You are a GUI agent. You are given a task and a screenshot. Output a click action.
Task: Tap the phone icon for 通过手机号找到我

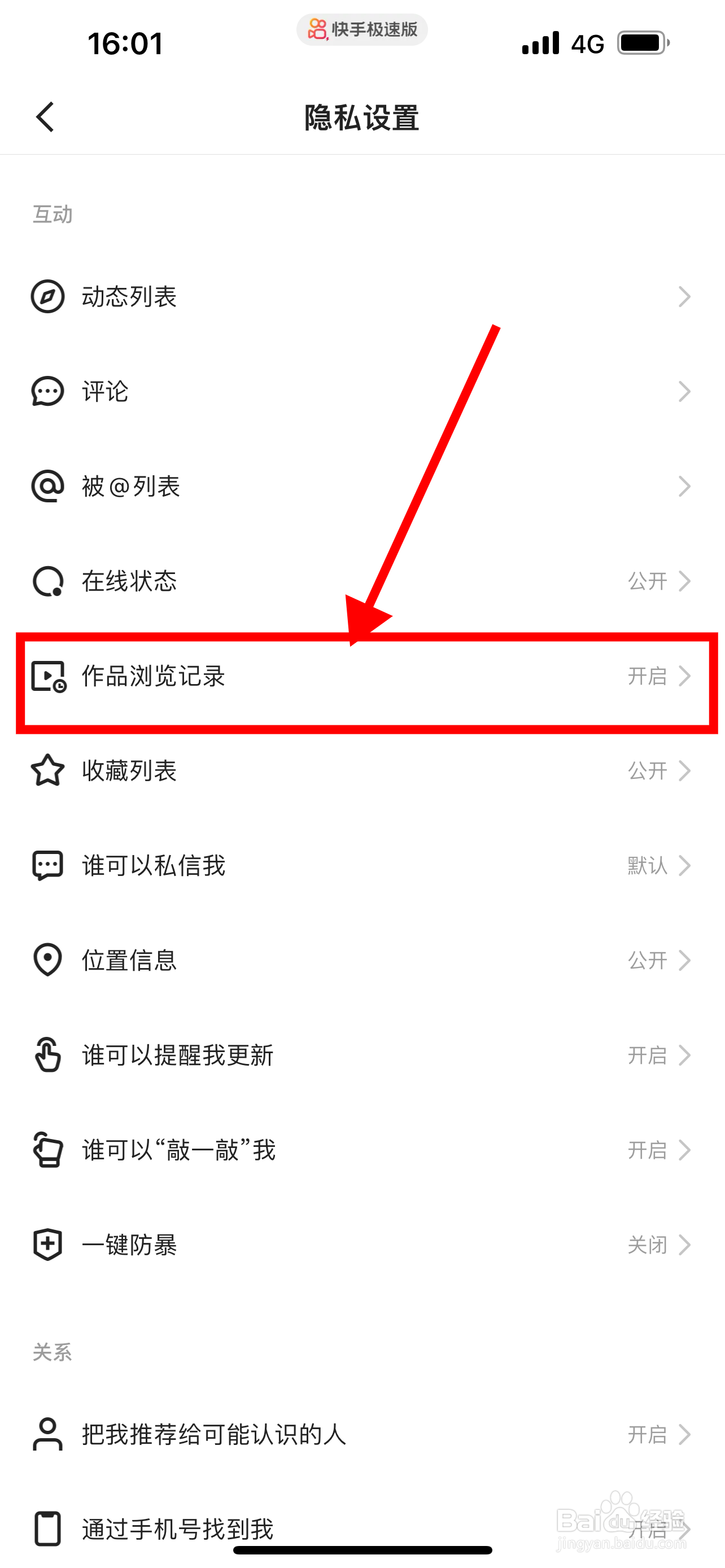(48, 1529)
